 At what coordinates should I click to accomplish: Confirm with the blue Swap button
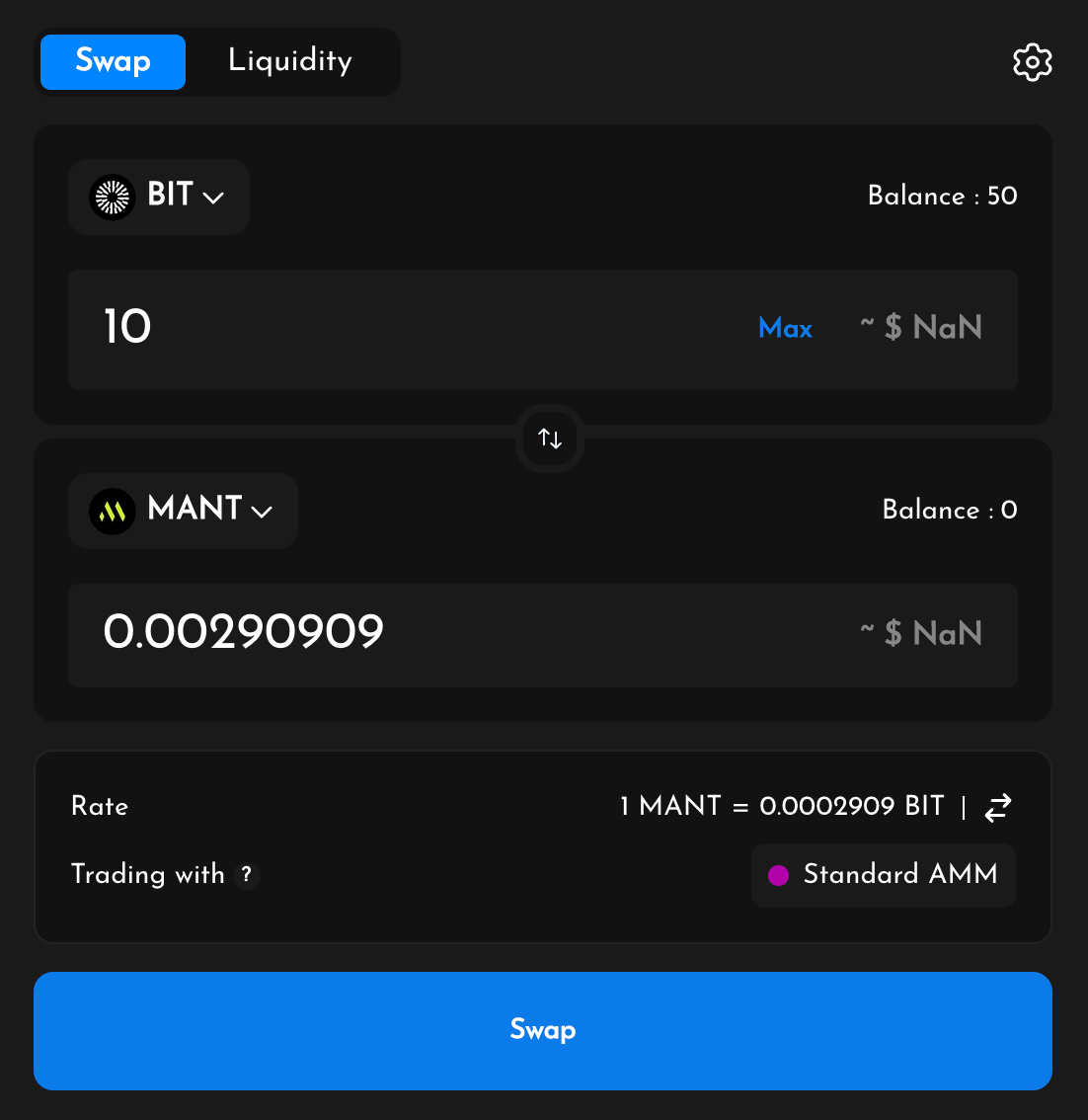coord(543,1030)
